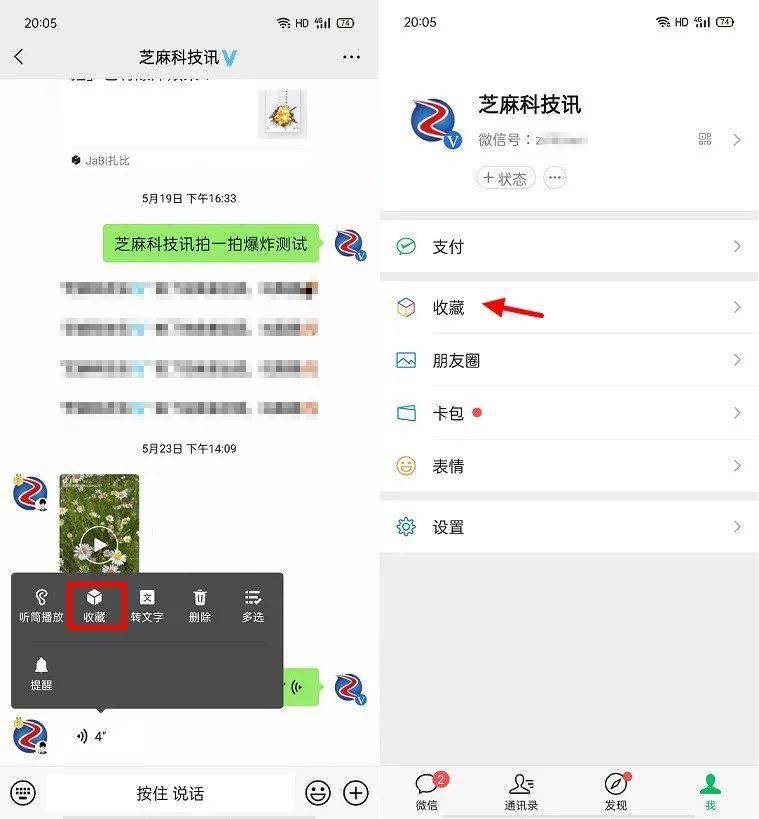Choose 多选 to select multiple messages
The image size is (759, 819).
point(253,606)
